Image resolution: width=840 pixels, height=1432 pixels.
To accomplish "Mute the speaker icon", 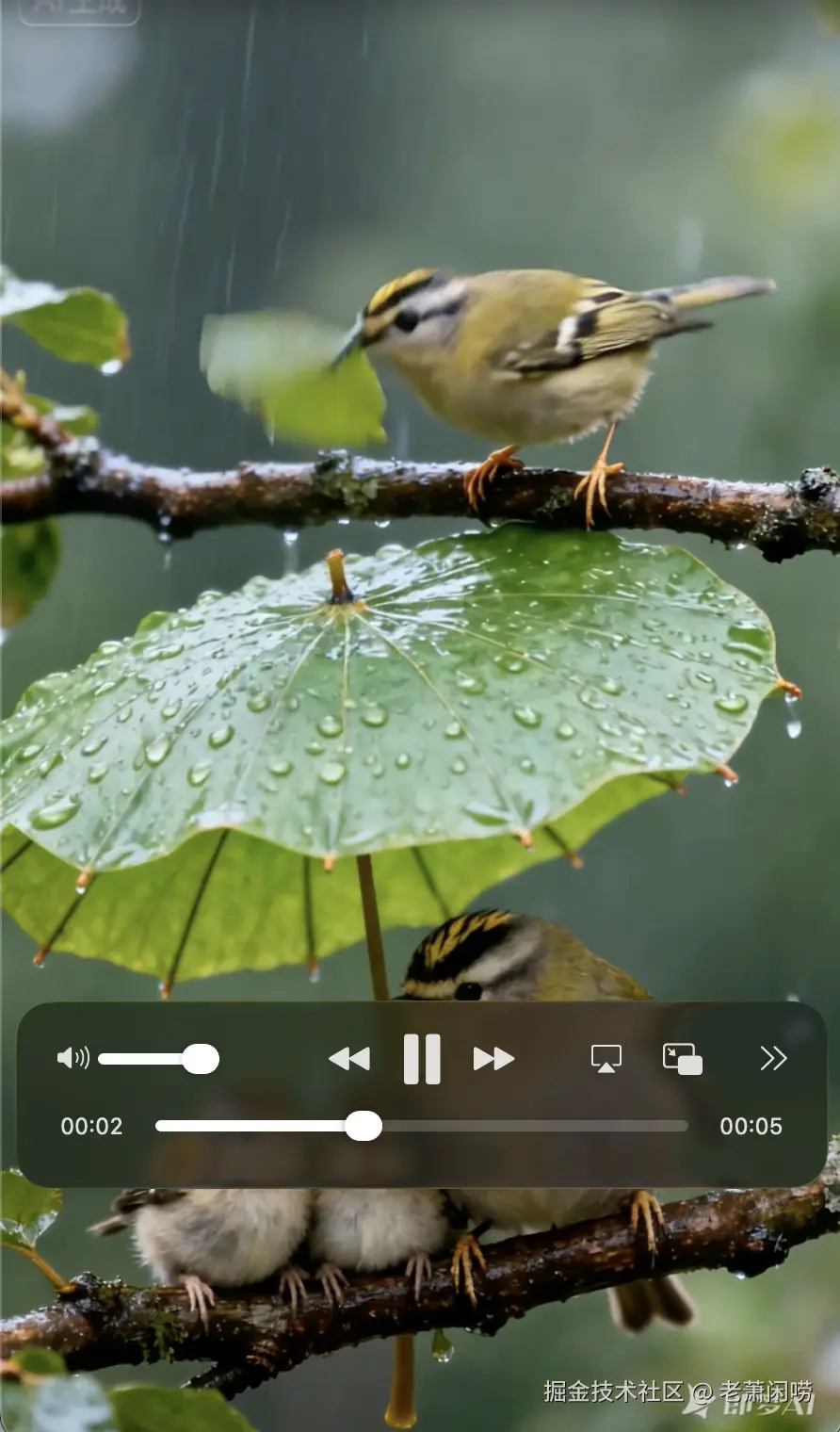I will pos(73,1058).
